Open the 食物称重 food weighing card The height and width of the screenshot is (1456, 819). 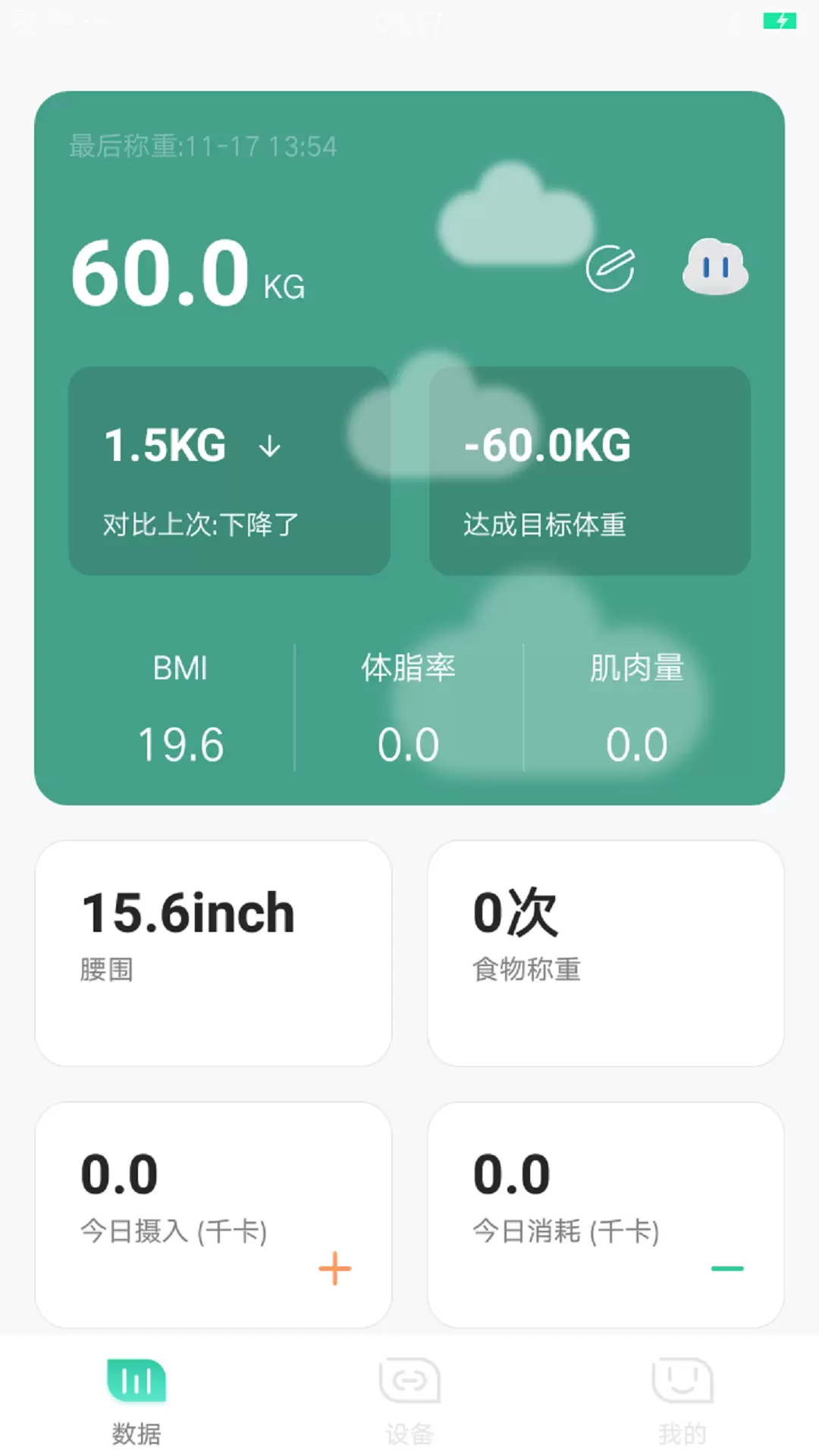tap(605, 953)
